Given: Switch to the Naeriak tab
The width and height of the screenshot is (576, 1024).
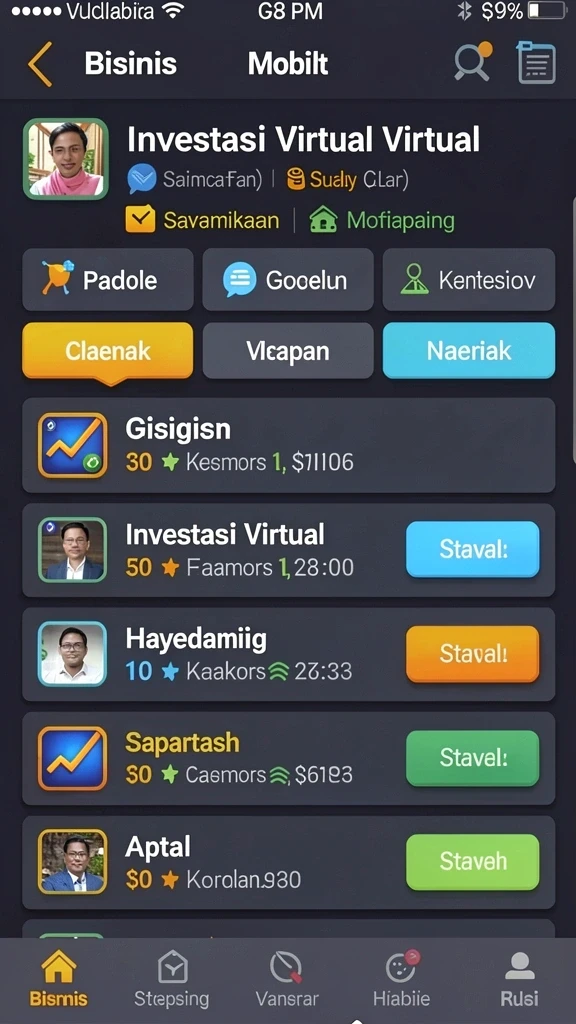Looking at the screenshot, I should pos(469,351).
